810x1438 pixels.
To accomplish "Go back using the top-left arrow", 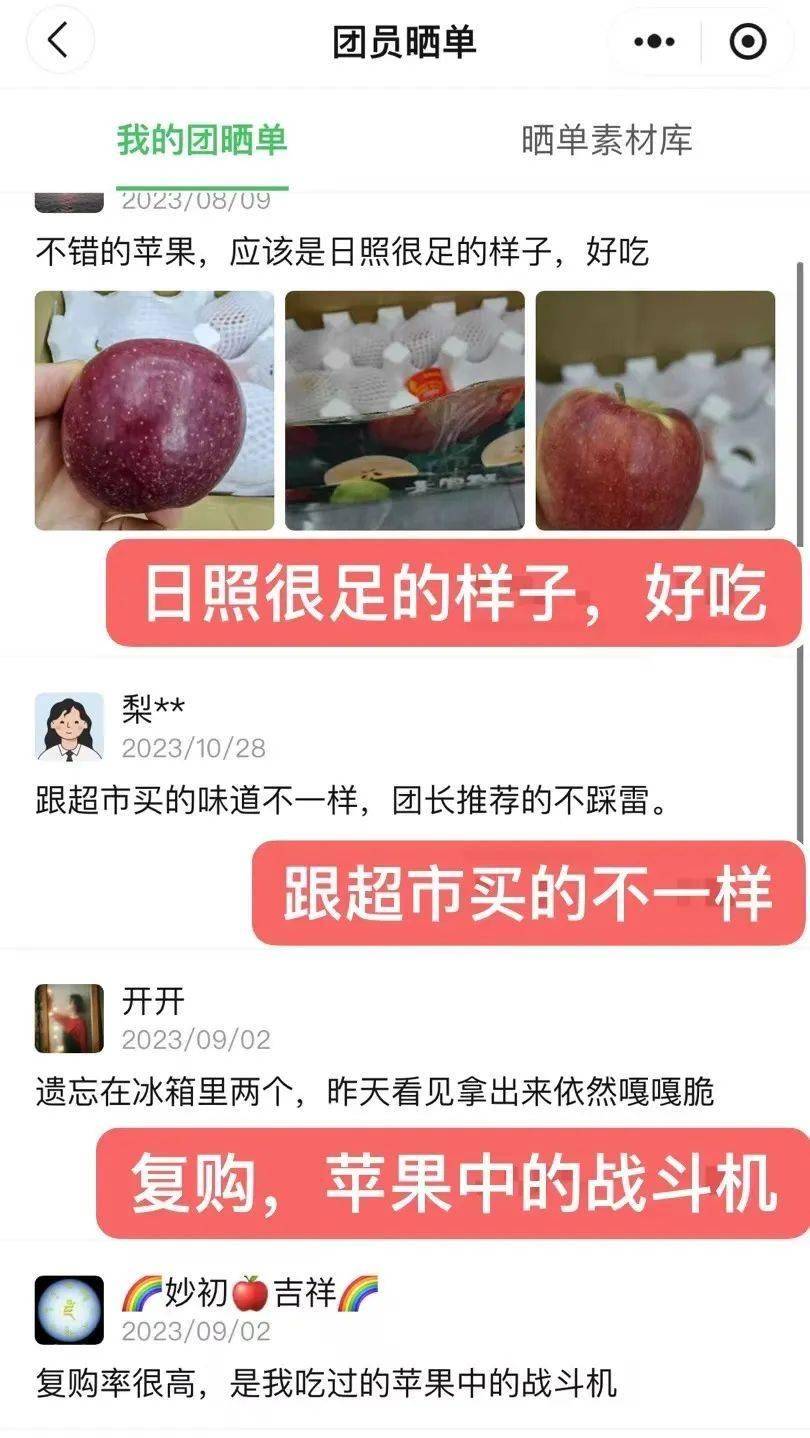I will coord(59,41).
